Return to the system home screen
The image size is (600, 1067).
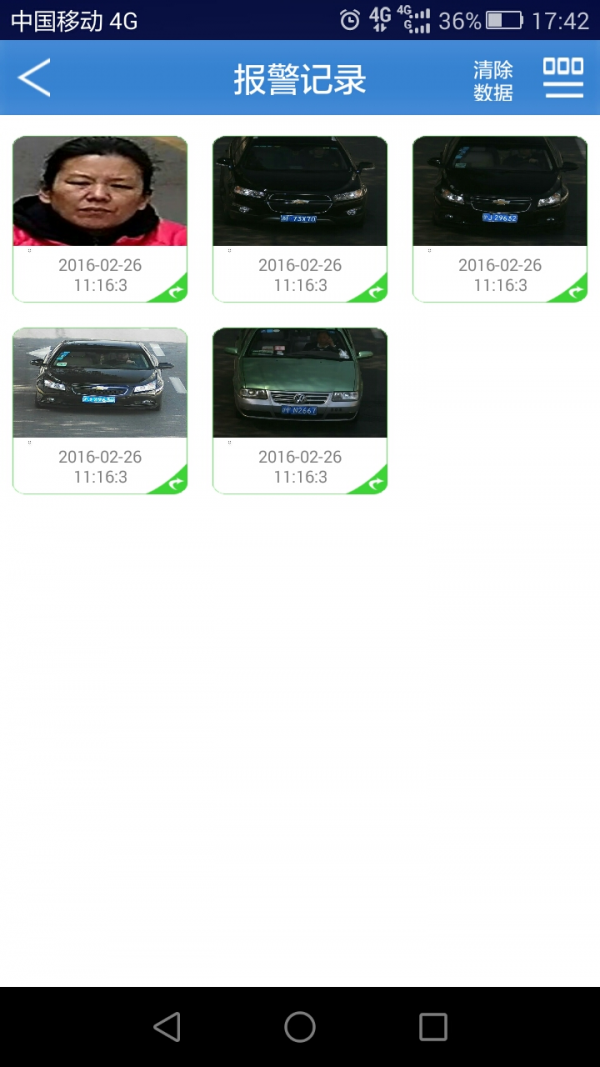[x=300, y=1026]
